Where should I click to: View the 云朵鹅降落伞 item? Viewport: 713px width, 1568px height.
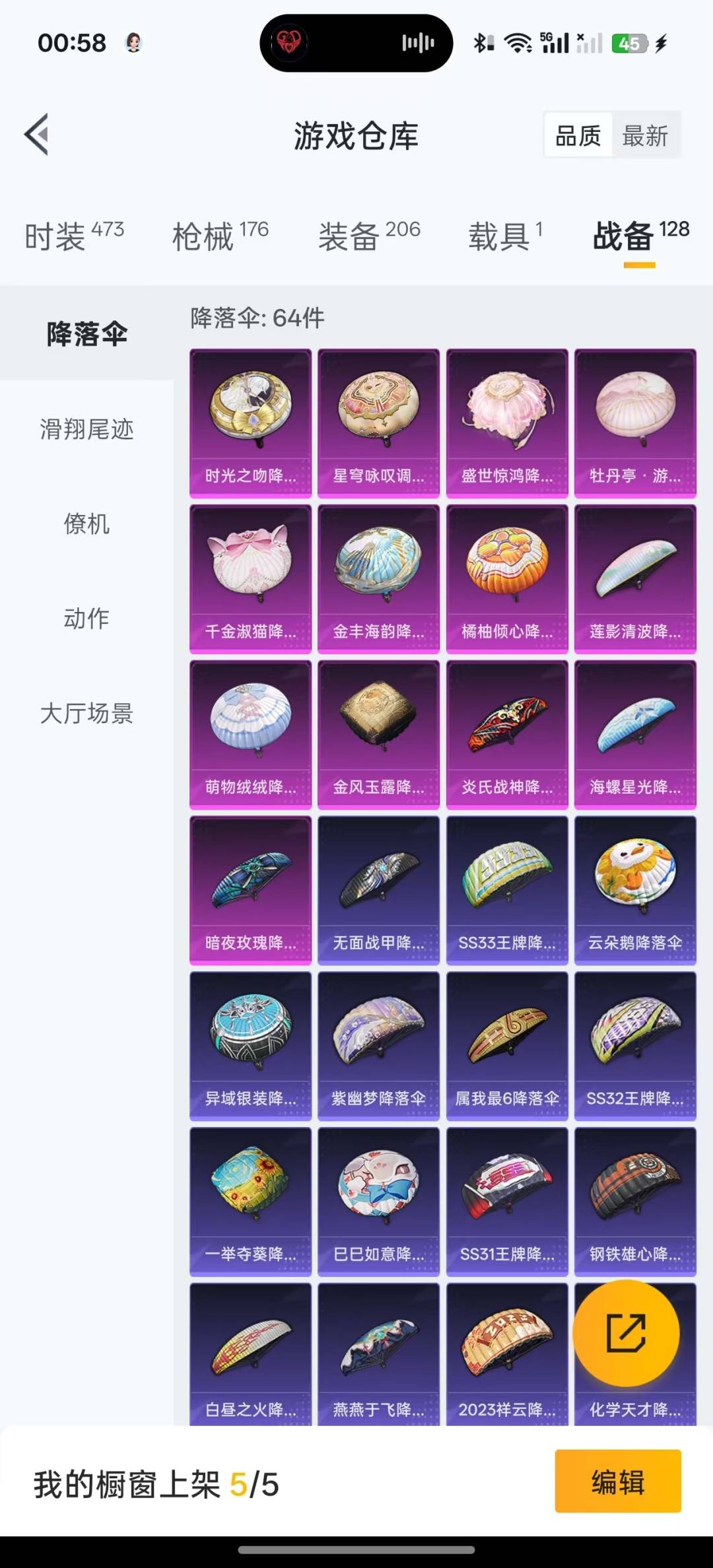[x=635, y=891]
